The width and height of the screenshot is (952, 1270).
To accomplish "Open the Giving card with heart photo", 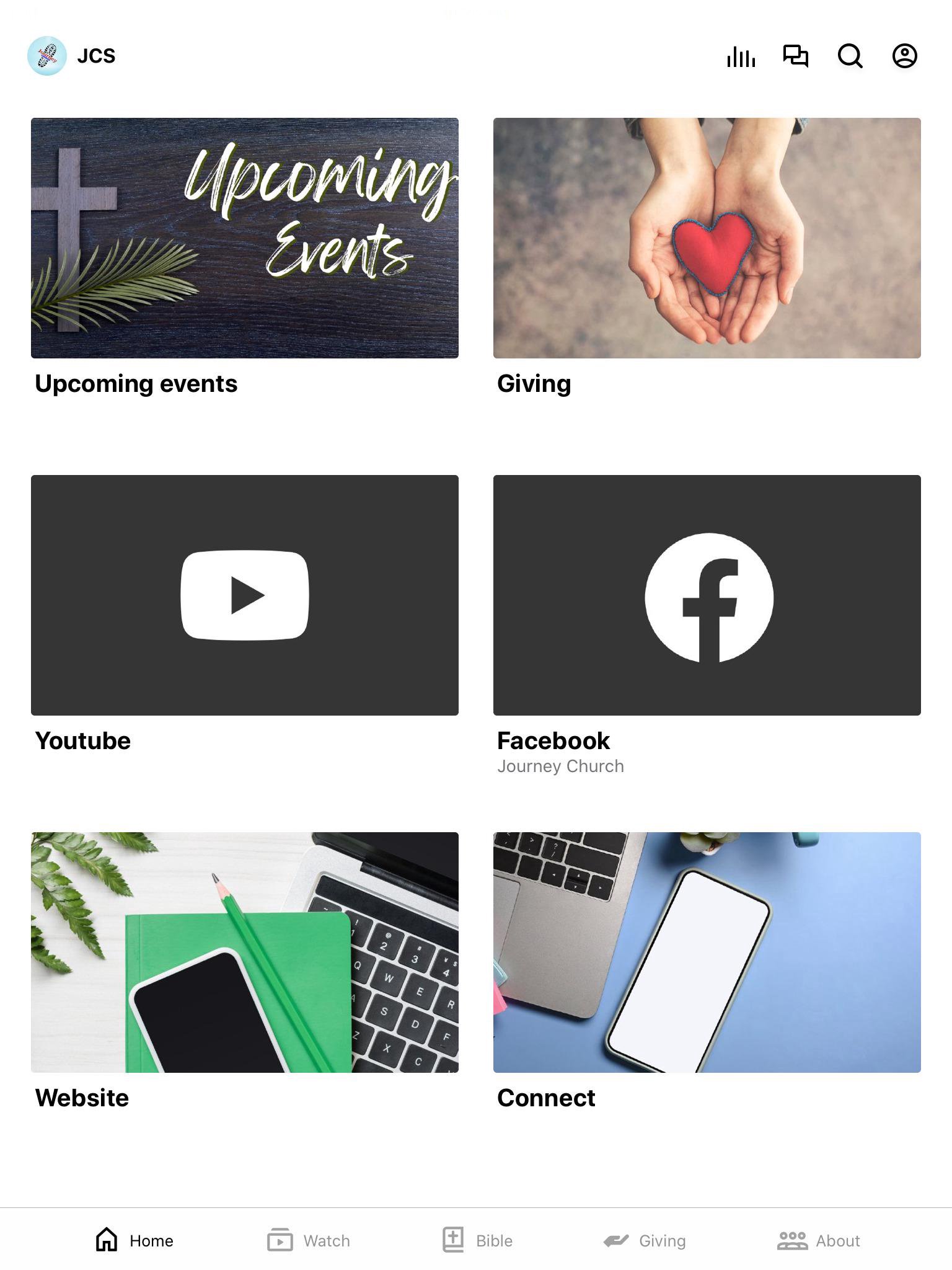I will click(707, 238).
